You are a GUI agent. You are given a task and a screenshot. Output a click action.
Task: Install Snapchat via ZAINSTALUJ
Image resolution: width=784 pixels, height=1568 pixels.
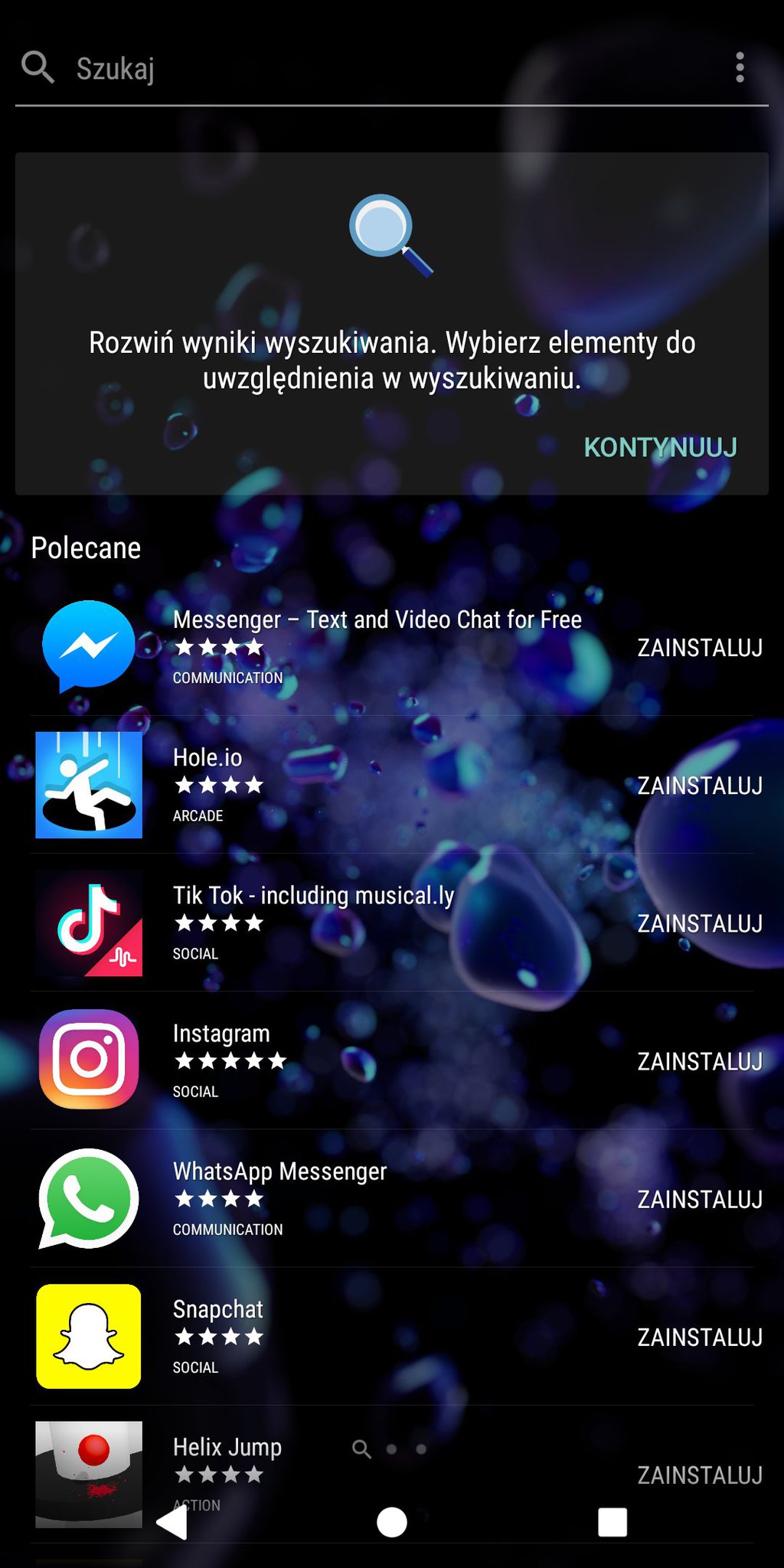(x=700, y=1337)
